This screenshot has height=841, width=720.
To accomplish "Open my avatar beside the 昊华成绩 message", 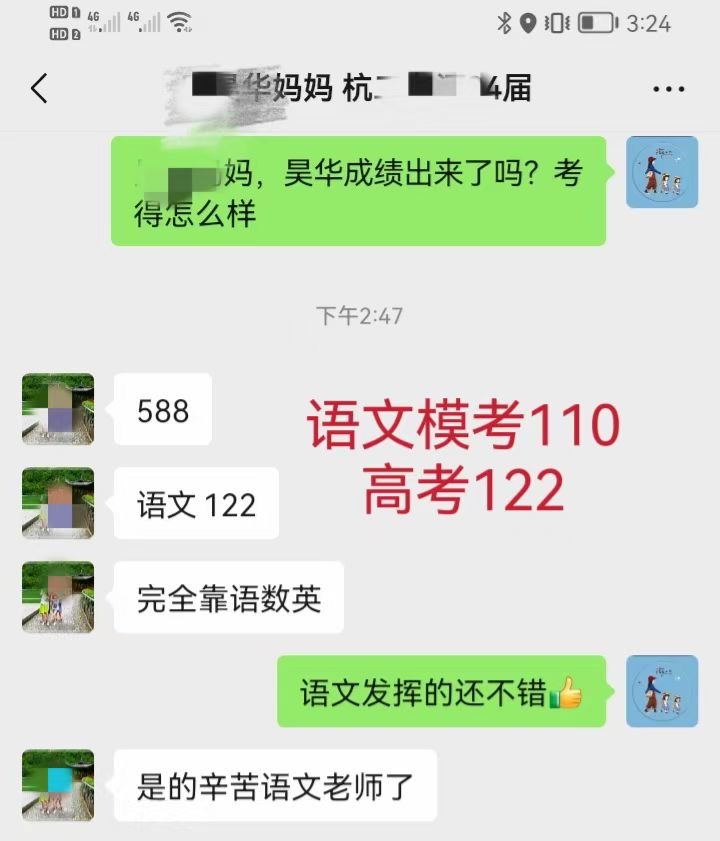I will point(661,172).
